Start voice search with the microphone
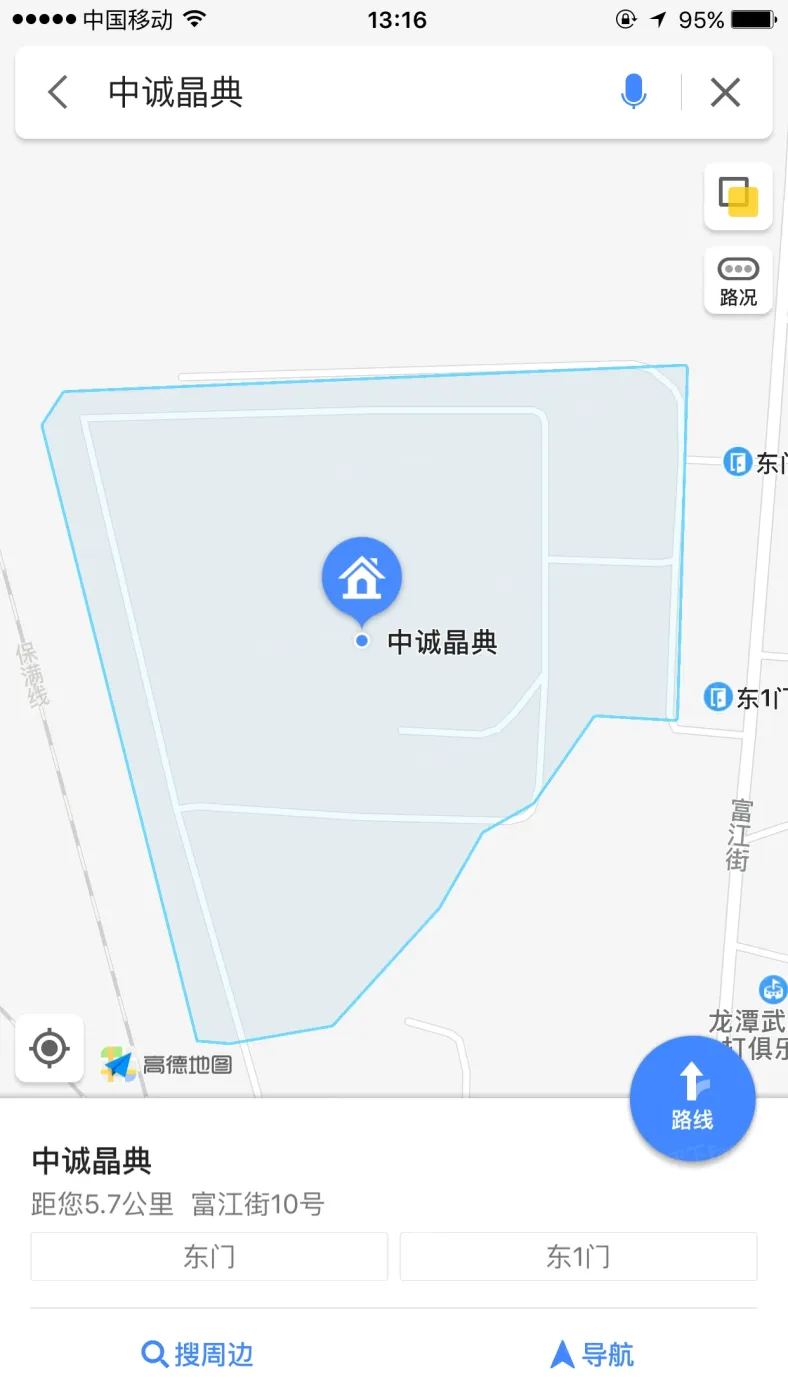Screen dimensions: 788x1400 point(633,93)
